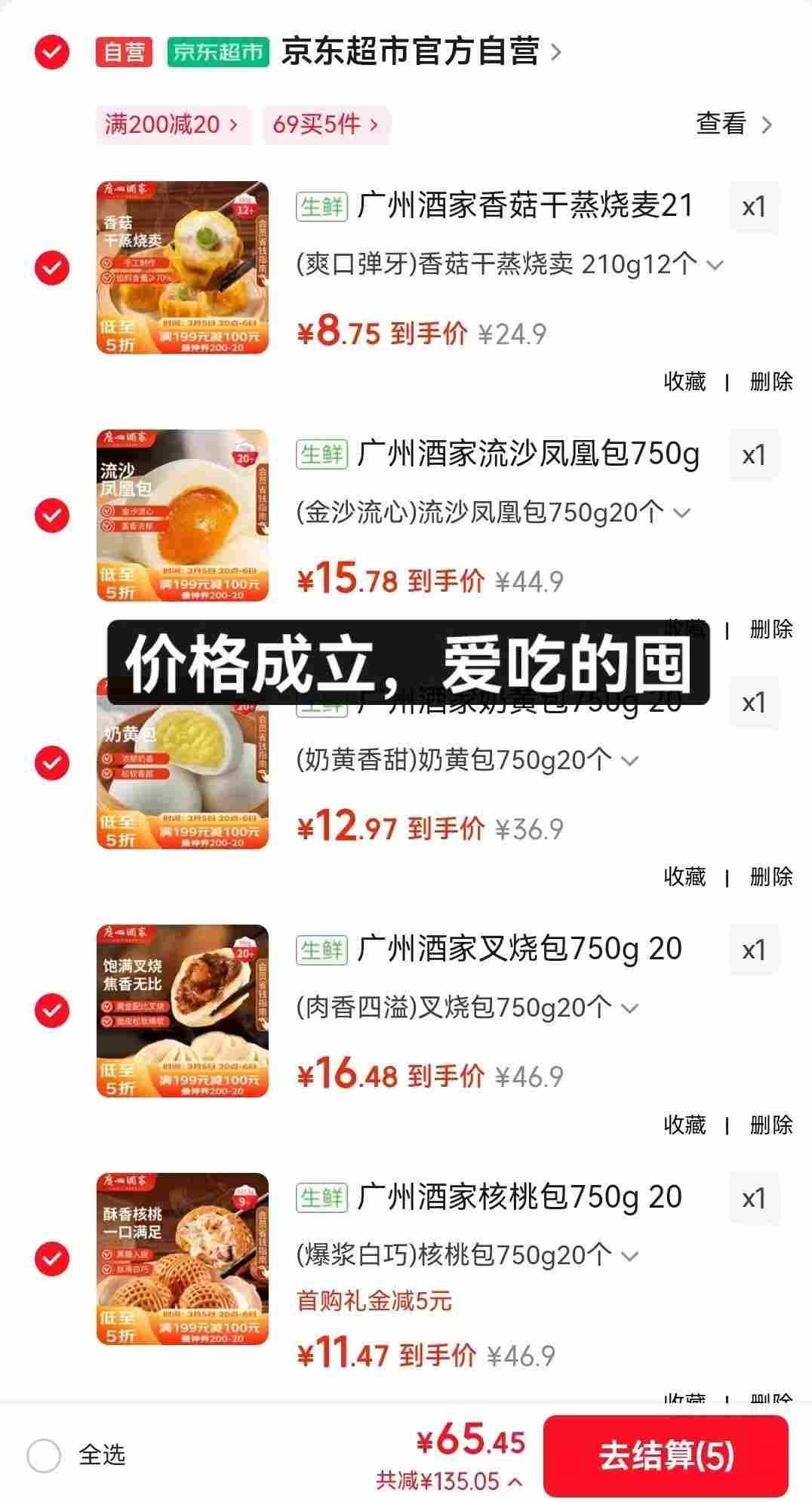Screen dimensions: 812x1502
Task: Uncheck the 叉烧包750g item
Action: click(x=52, y=1011)
